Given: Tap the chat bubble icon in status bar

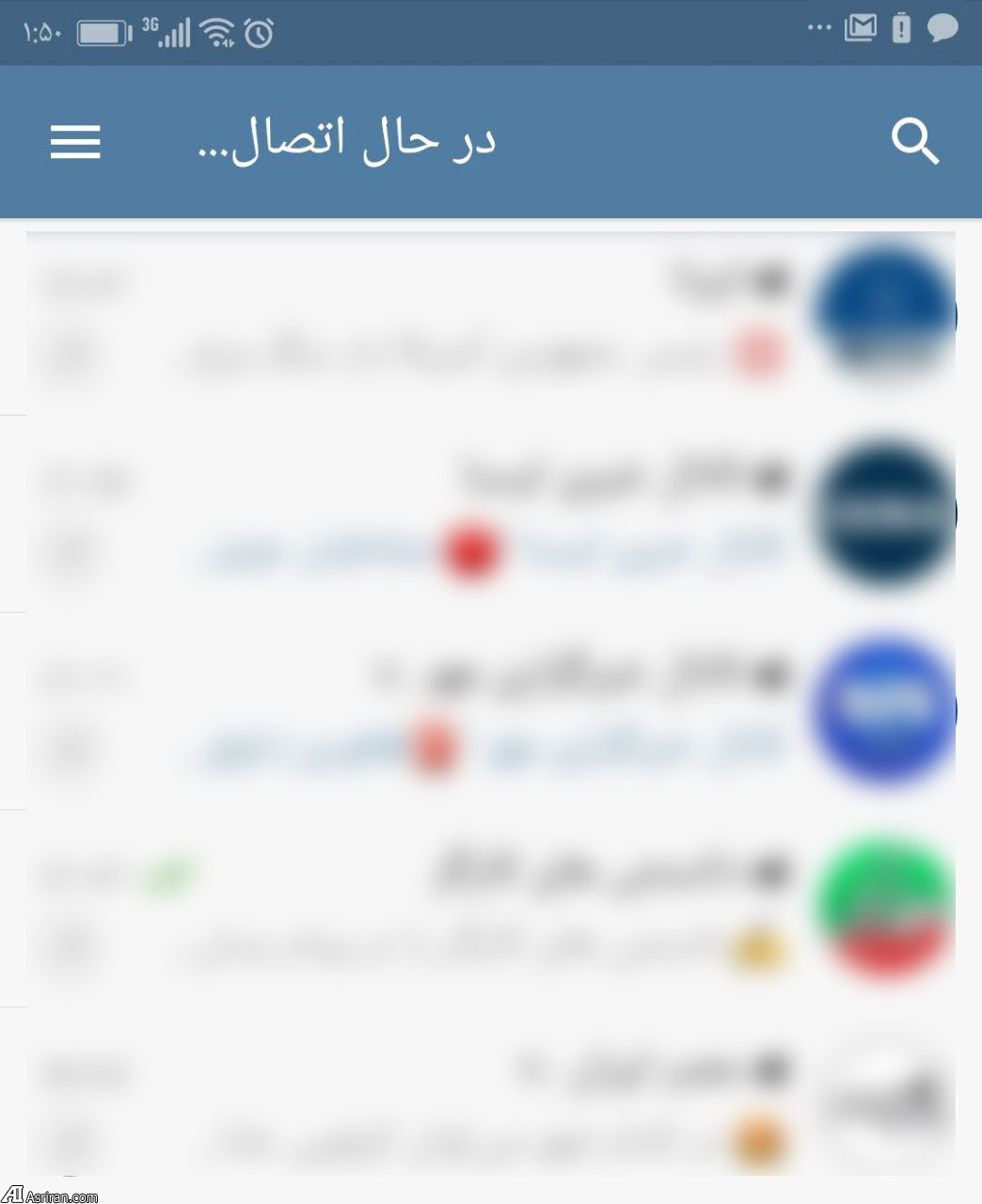Looking at the screenshot, I should [940, 31].
